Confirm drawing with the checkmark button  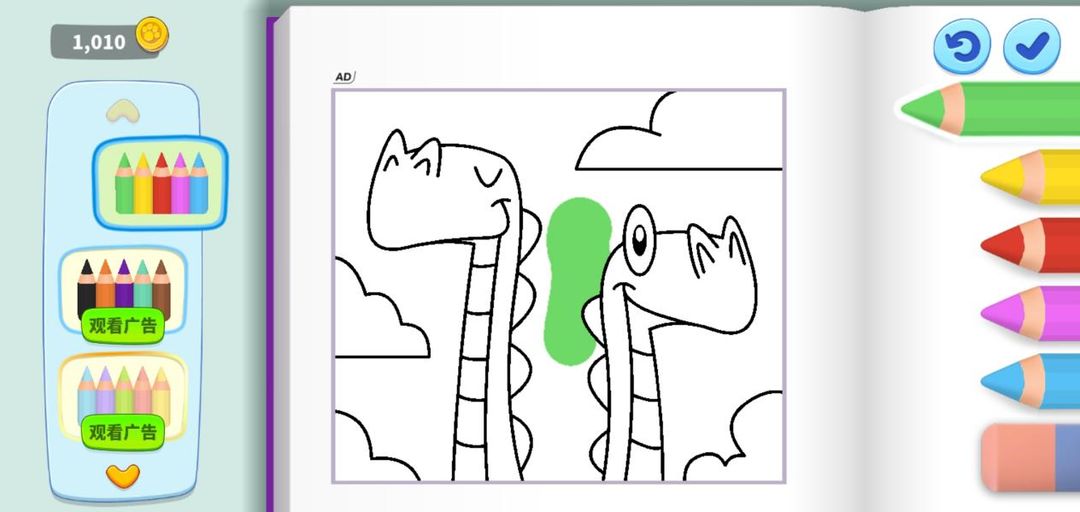click(x=1031, y=46)
